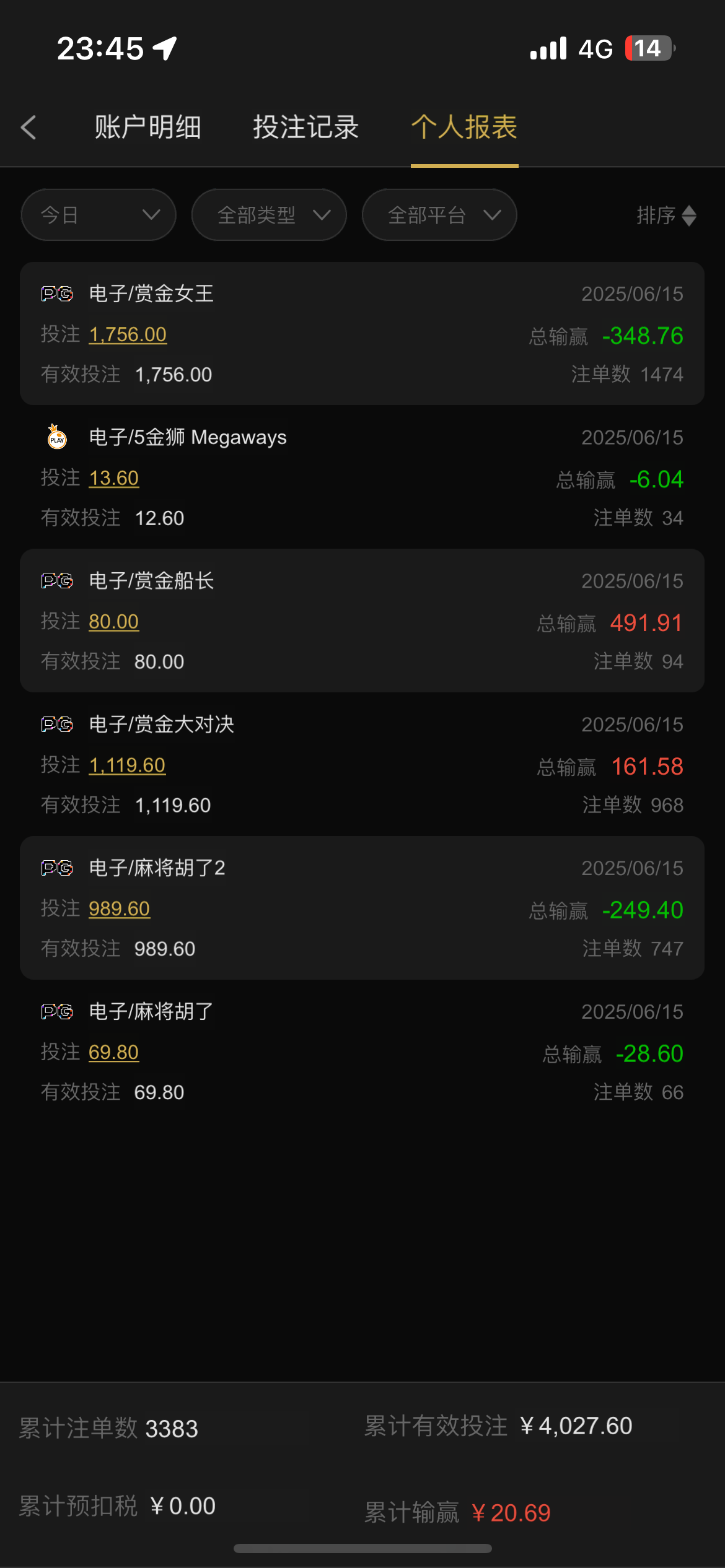
Task: Tap the PG icon next to 赏金大对决
Action: coord(58,724)
